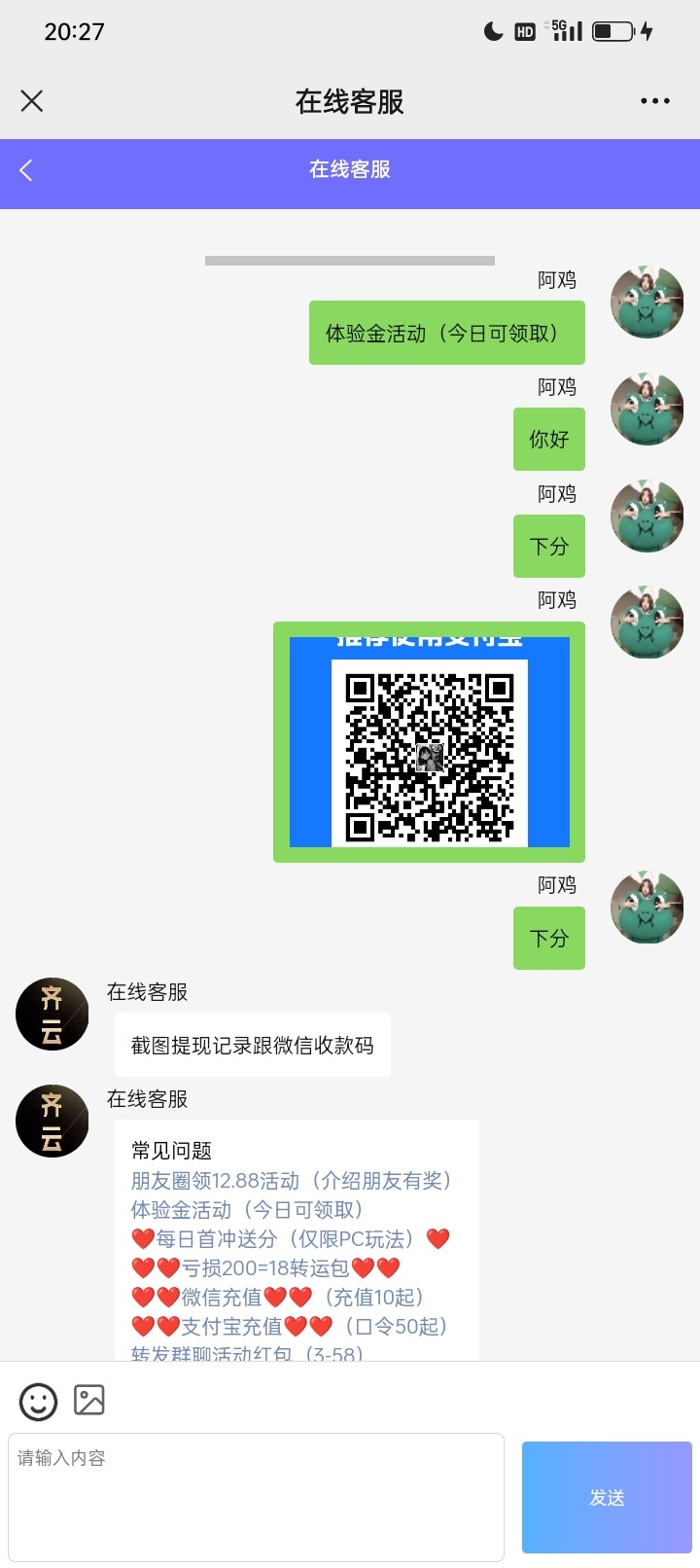Open the 朋友圈领12.88活动 link
This screenshot has height=1568, width=700.
290,1180
